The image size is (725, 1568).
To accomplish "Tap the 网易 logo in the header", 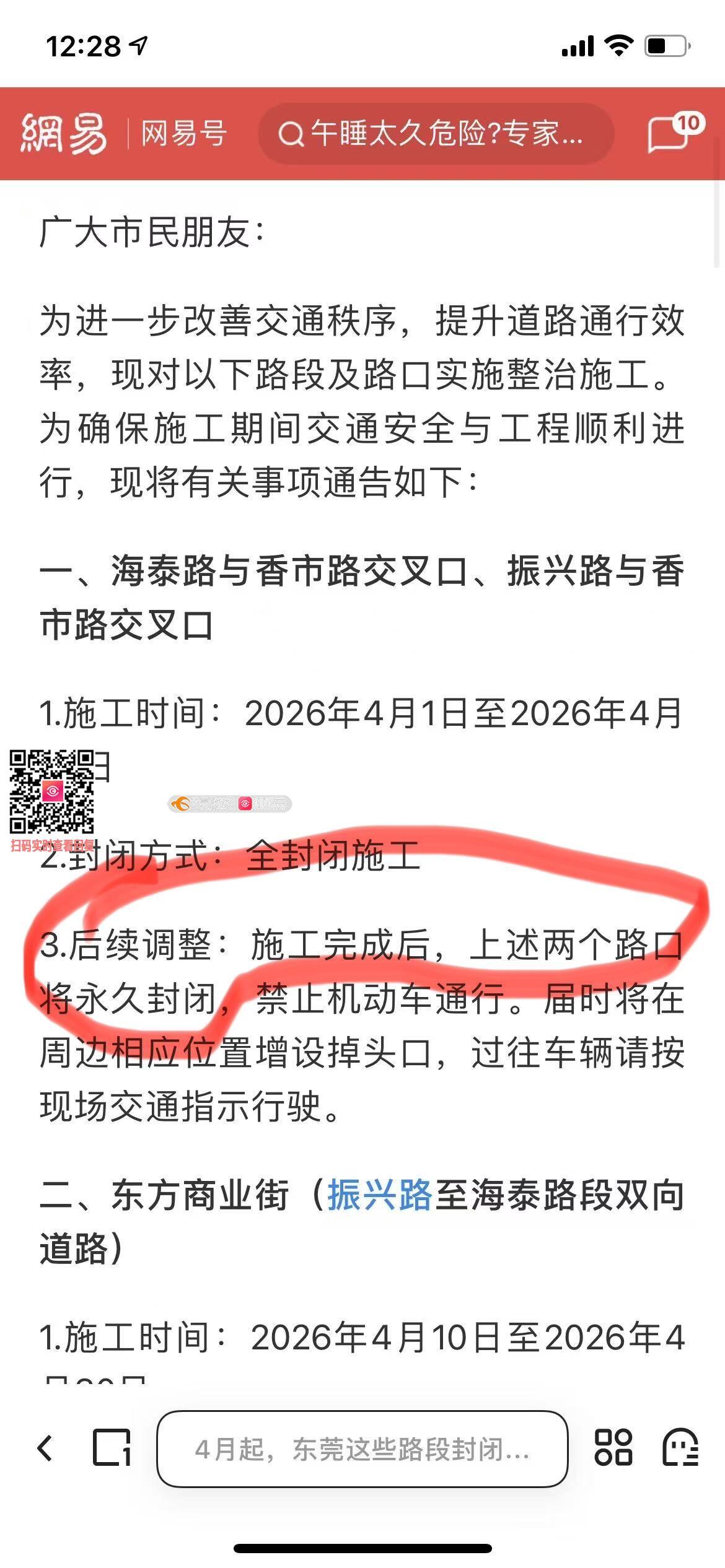I will pos(64,134).
